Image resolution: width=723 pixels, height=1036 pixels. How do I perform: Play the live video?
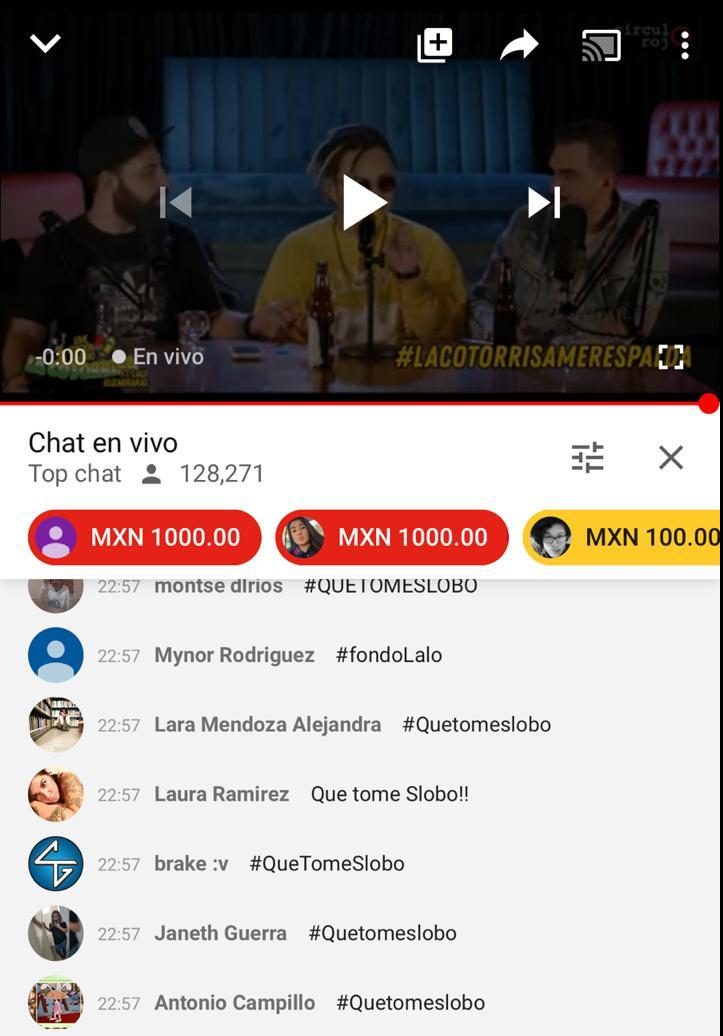click(x=363, y=203)
